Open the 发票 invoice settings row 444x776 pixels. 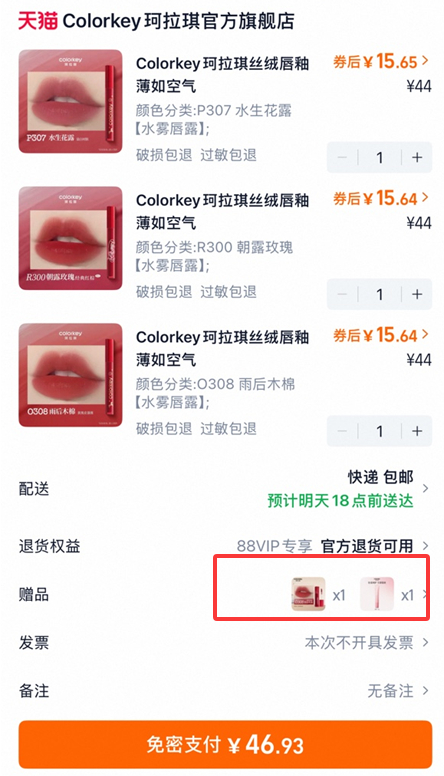tap(223, 642)
